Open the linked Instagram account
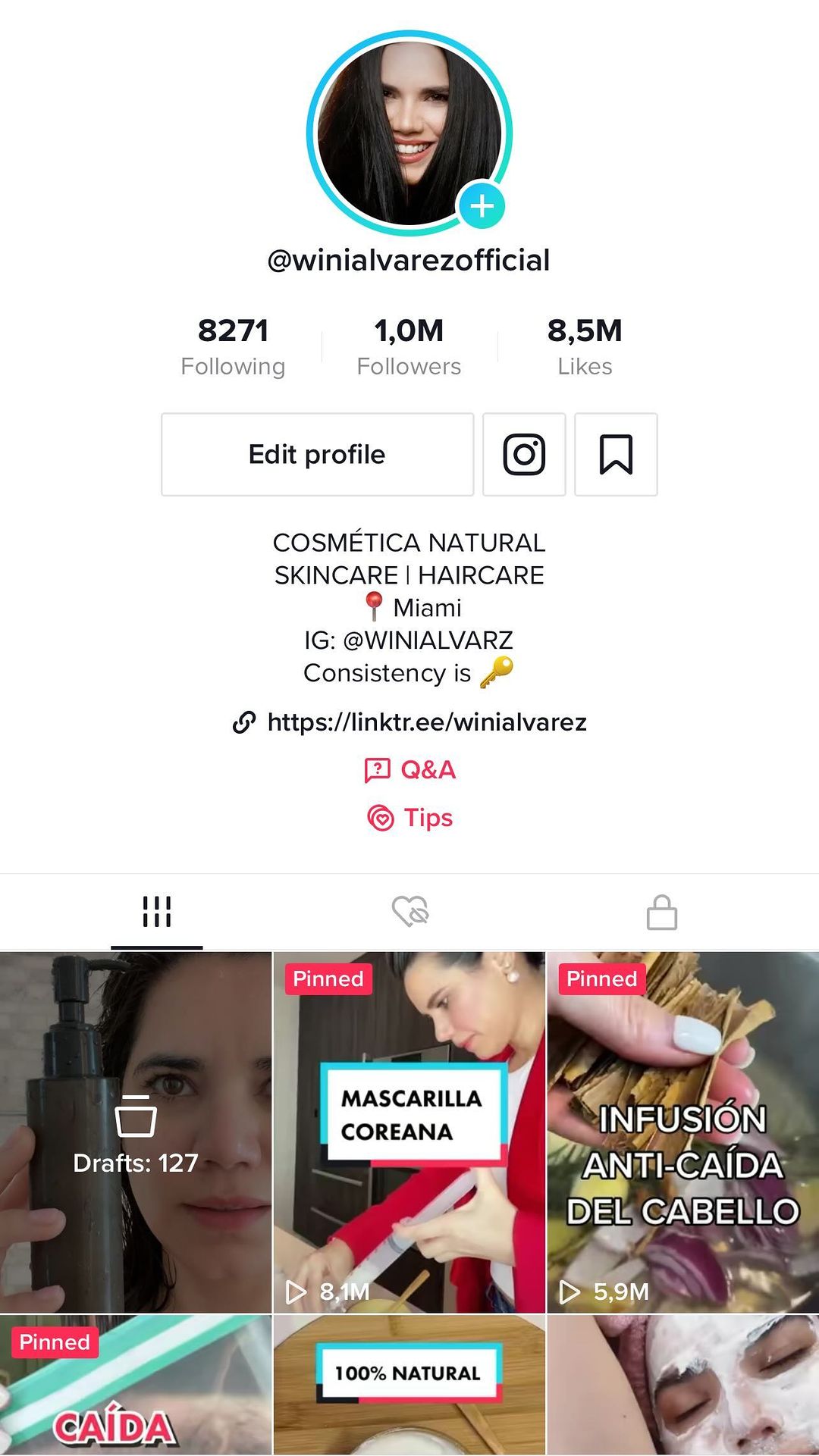819x1456 pixels. [524, 455]
